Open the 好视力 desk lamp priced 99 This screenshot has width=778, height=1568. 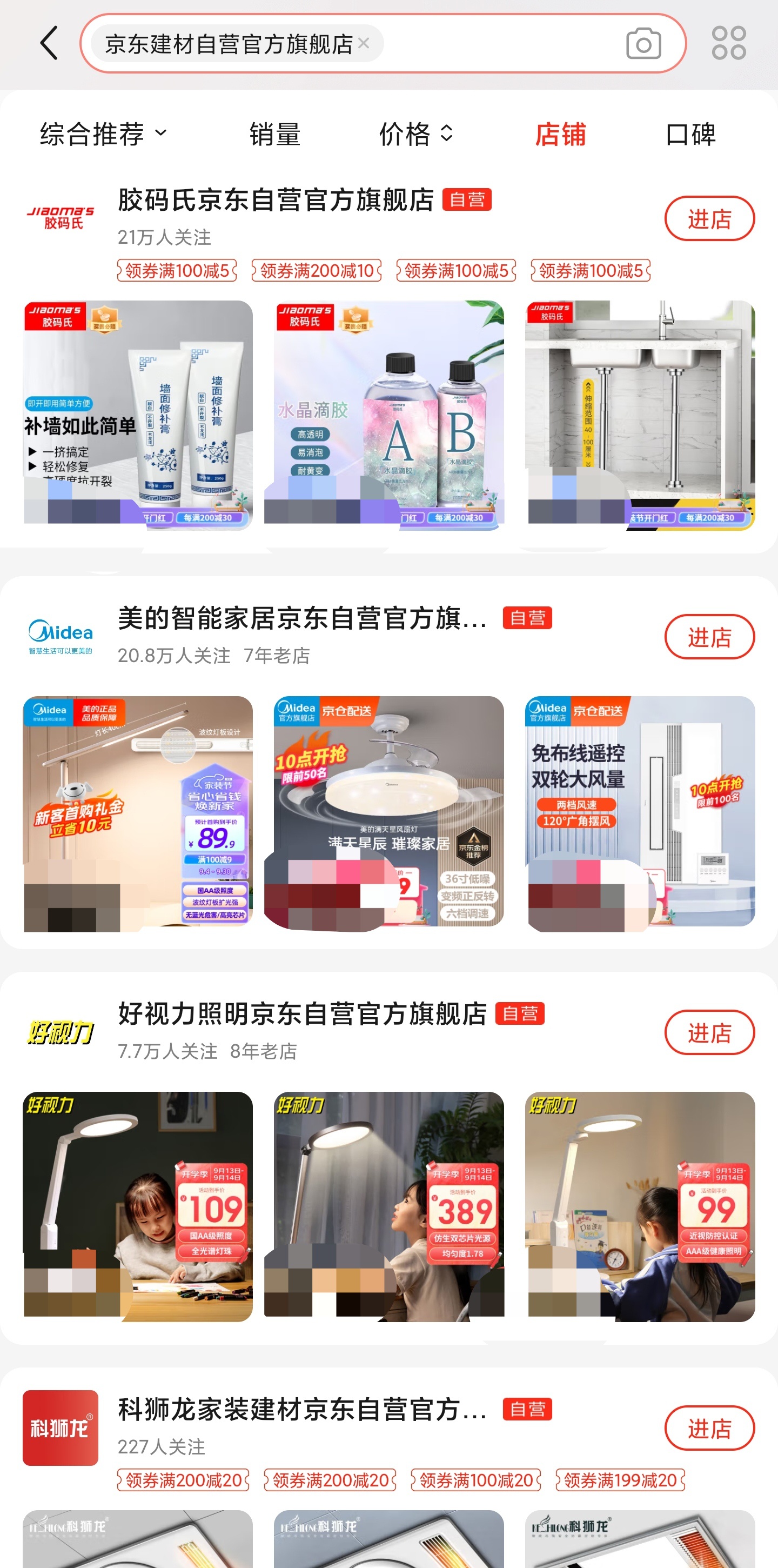coord(640,1206)
